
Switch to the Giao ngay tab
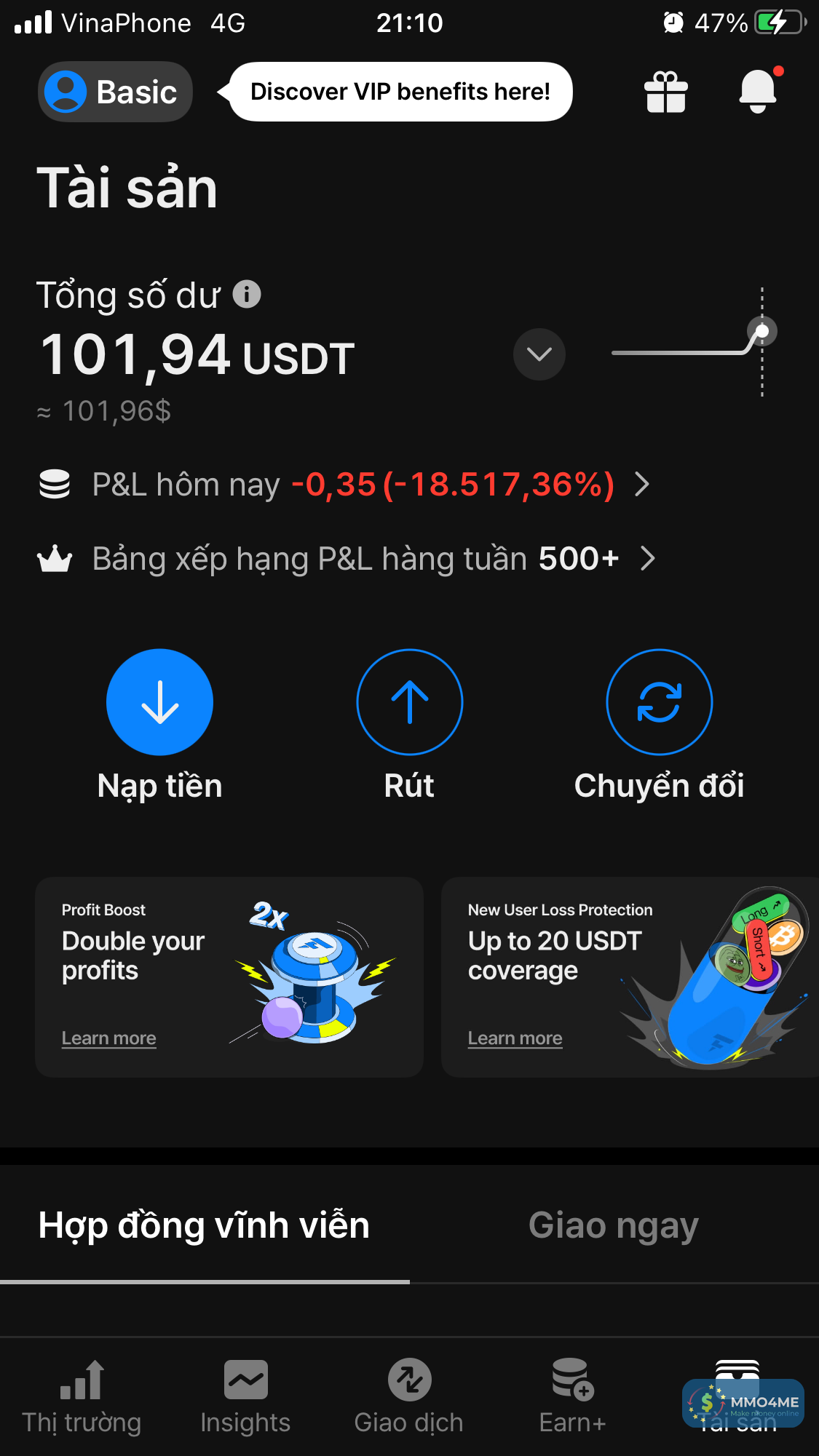[613, 1225]
